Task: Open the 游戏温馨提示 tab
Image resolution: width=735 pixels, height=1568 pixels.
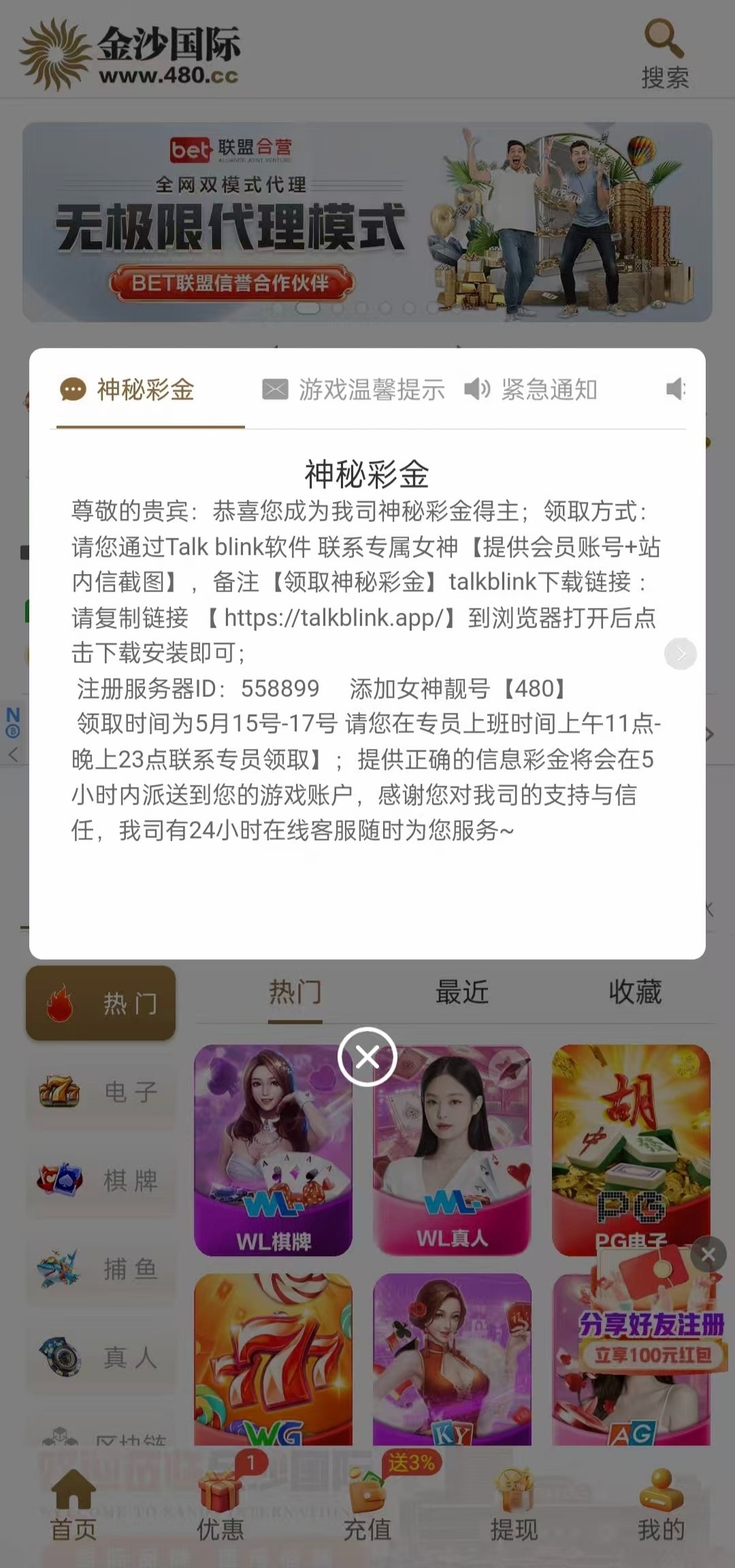Action: click(354, 389)
